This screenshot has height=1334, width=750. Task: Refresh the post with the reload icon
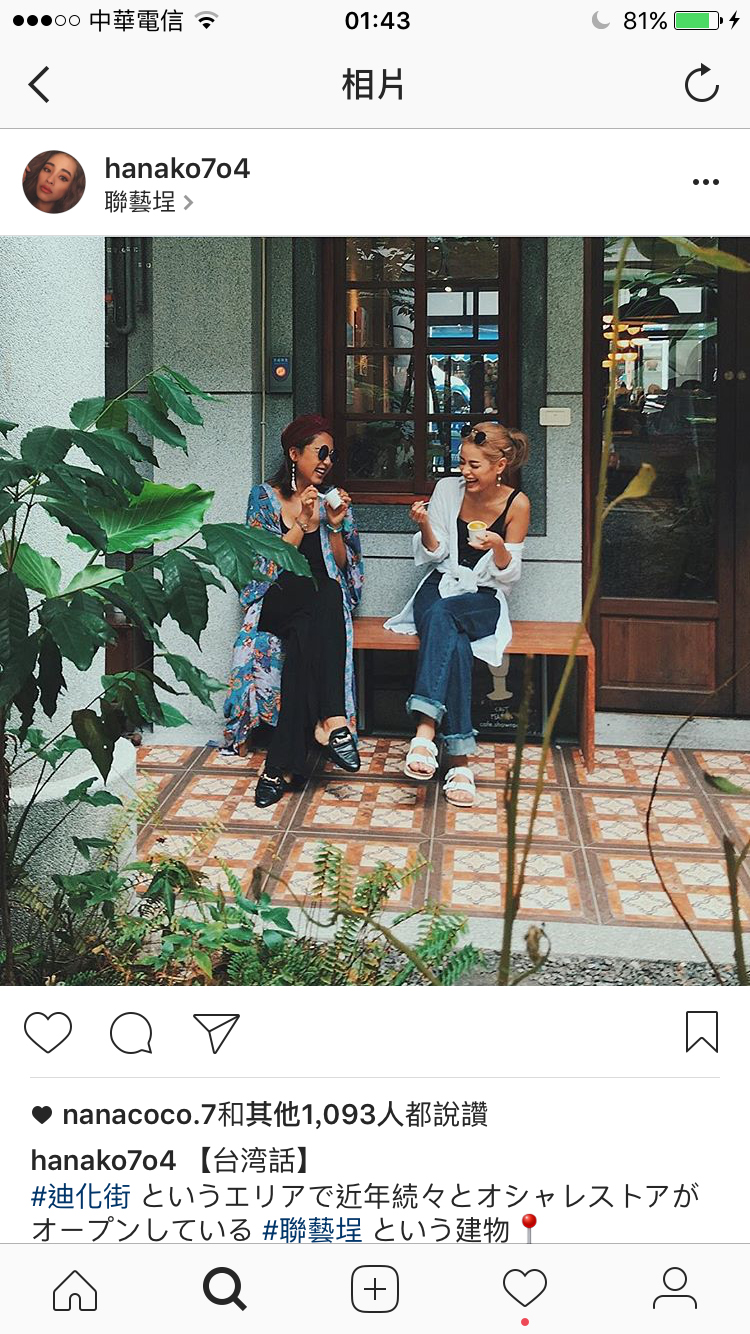pos(701,84)
